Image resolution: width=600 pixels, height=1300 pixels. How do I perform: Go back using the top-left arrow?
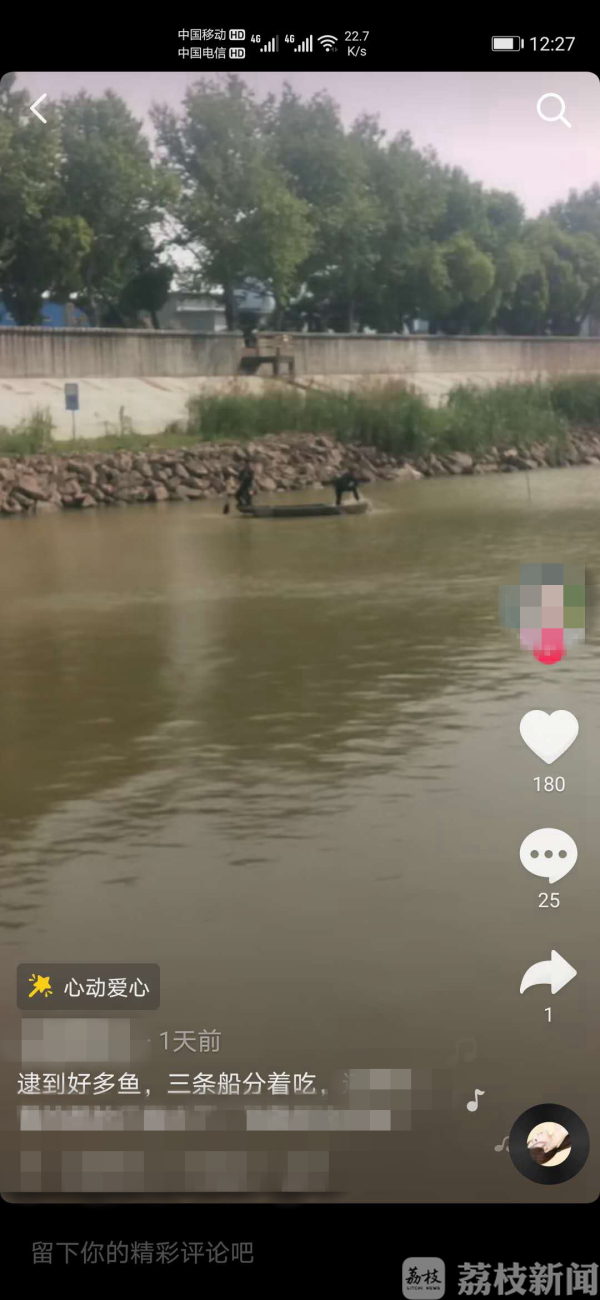(x=38, y=109)
